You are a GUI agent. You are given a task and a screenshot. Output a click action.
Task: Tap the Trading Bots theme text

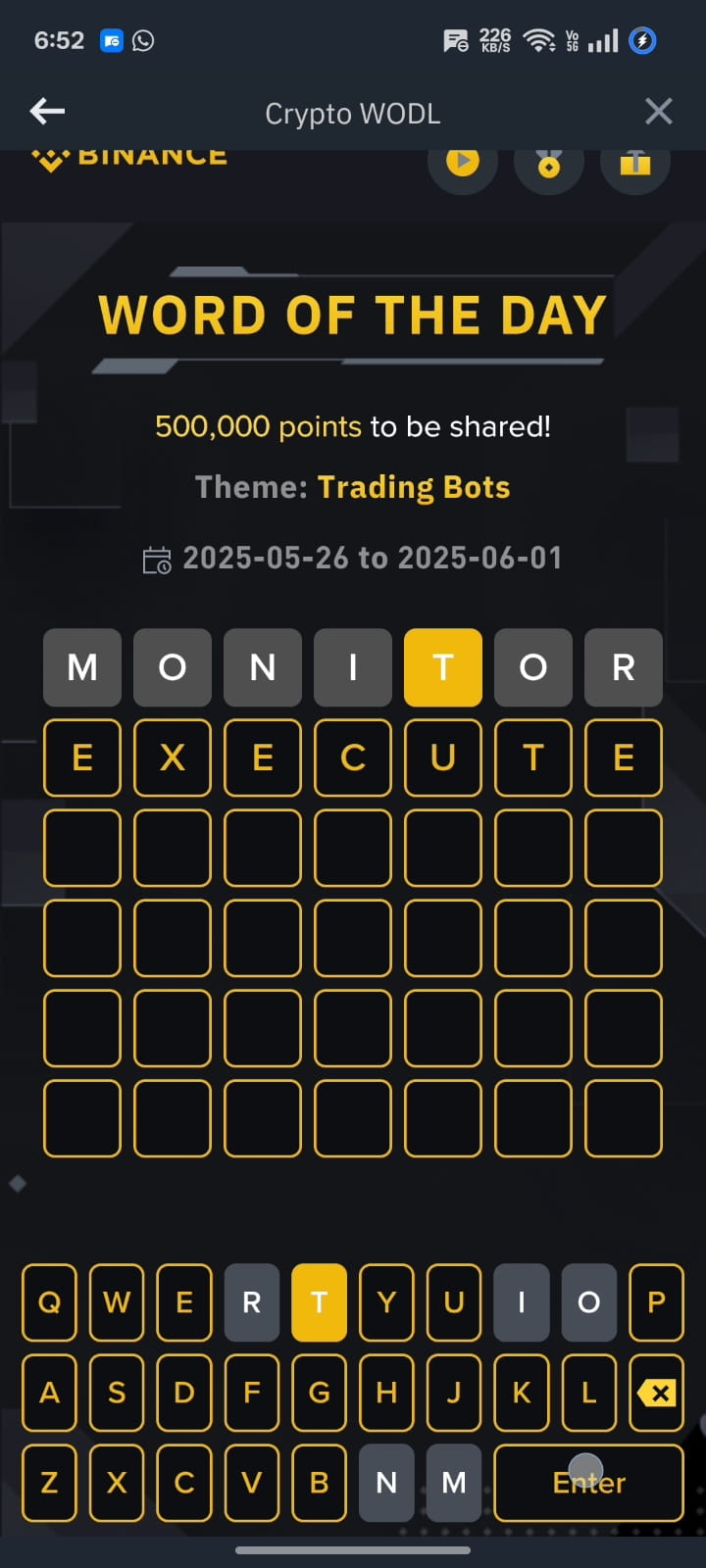[x=414, y=487]
